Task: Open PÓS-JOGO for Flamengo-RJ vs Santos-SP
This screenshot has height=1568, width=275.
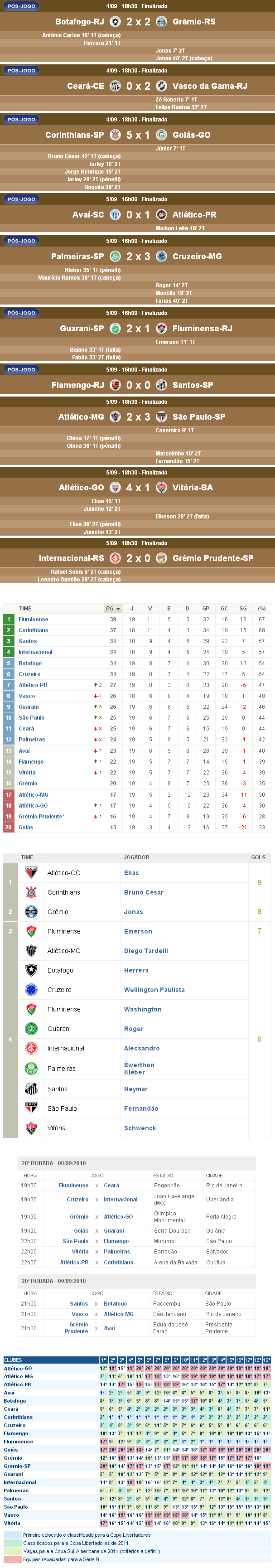Action: [x=21, y=369]
